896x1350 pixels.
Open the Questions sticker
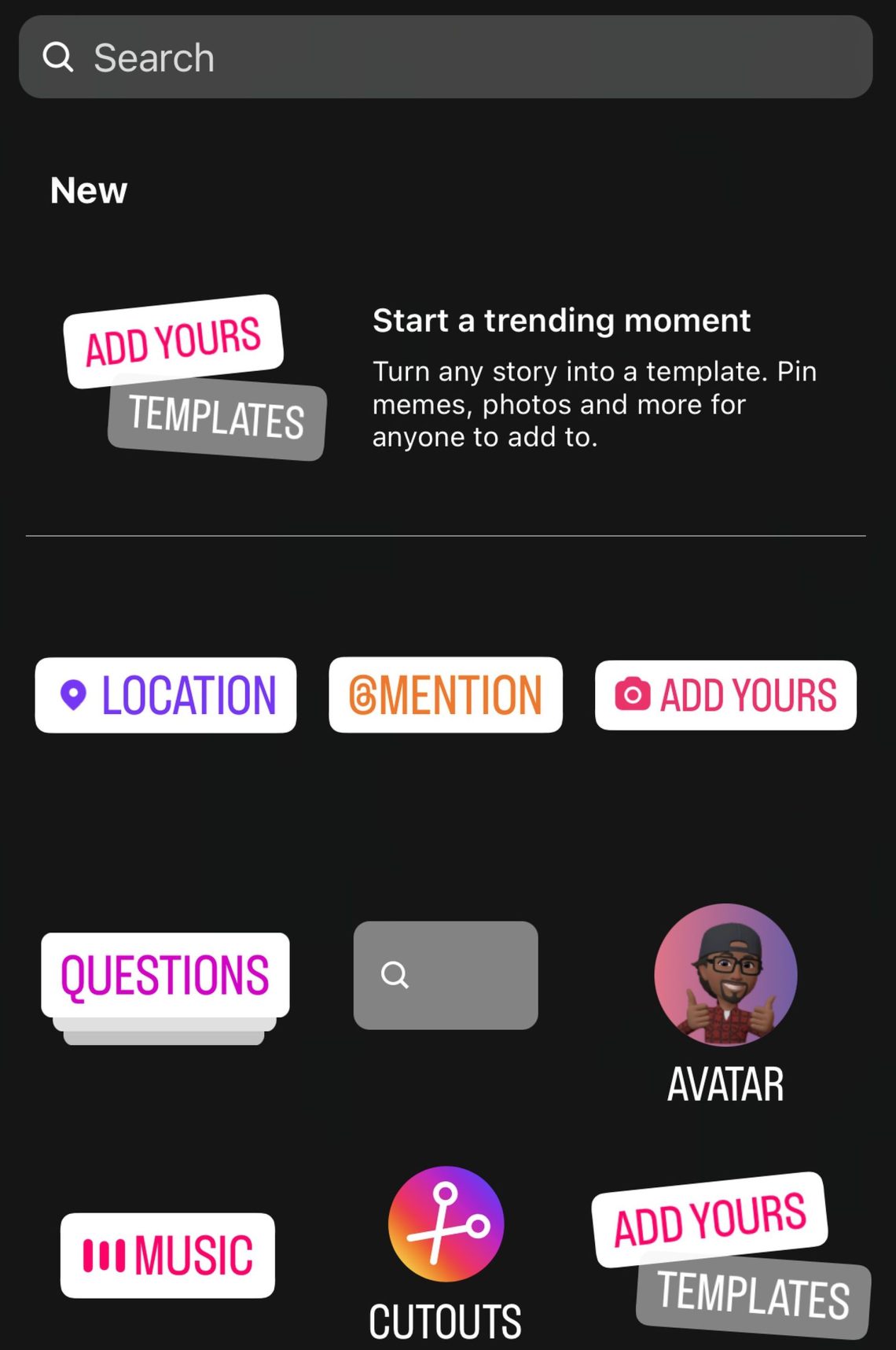[x=164, y=975]
